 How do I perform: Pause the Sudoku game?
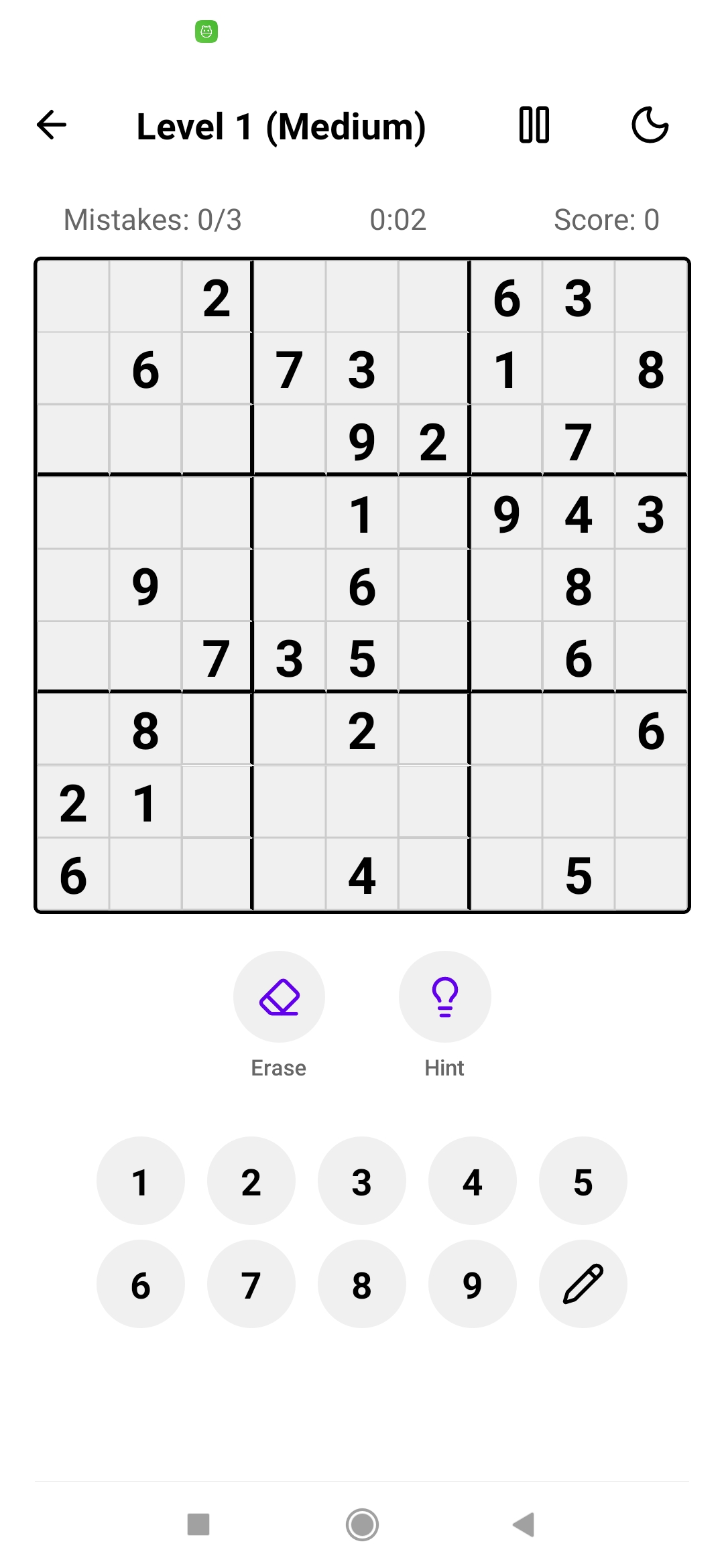click(533, 125)
